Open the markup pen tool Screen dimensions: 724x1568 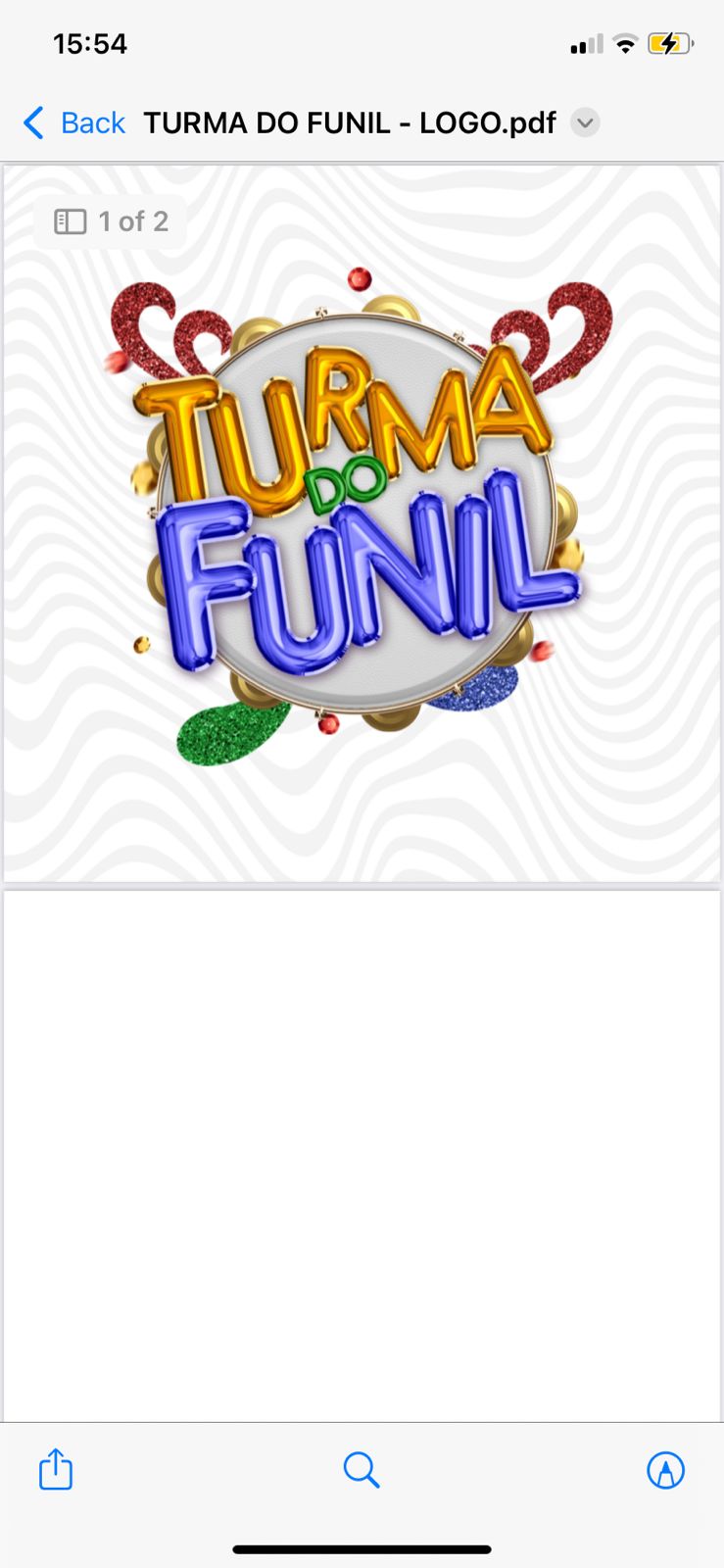[x=665, y=1469]
